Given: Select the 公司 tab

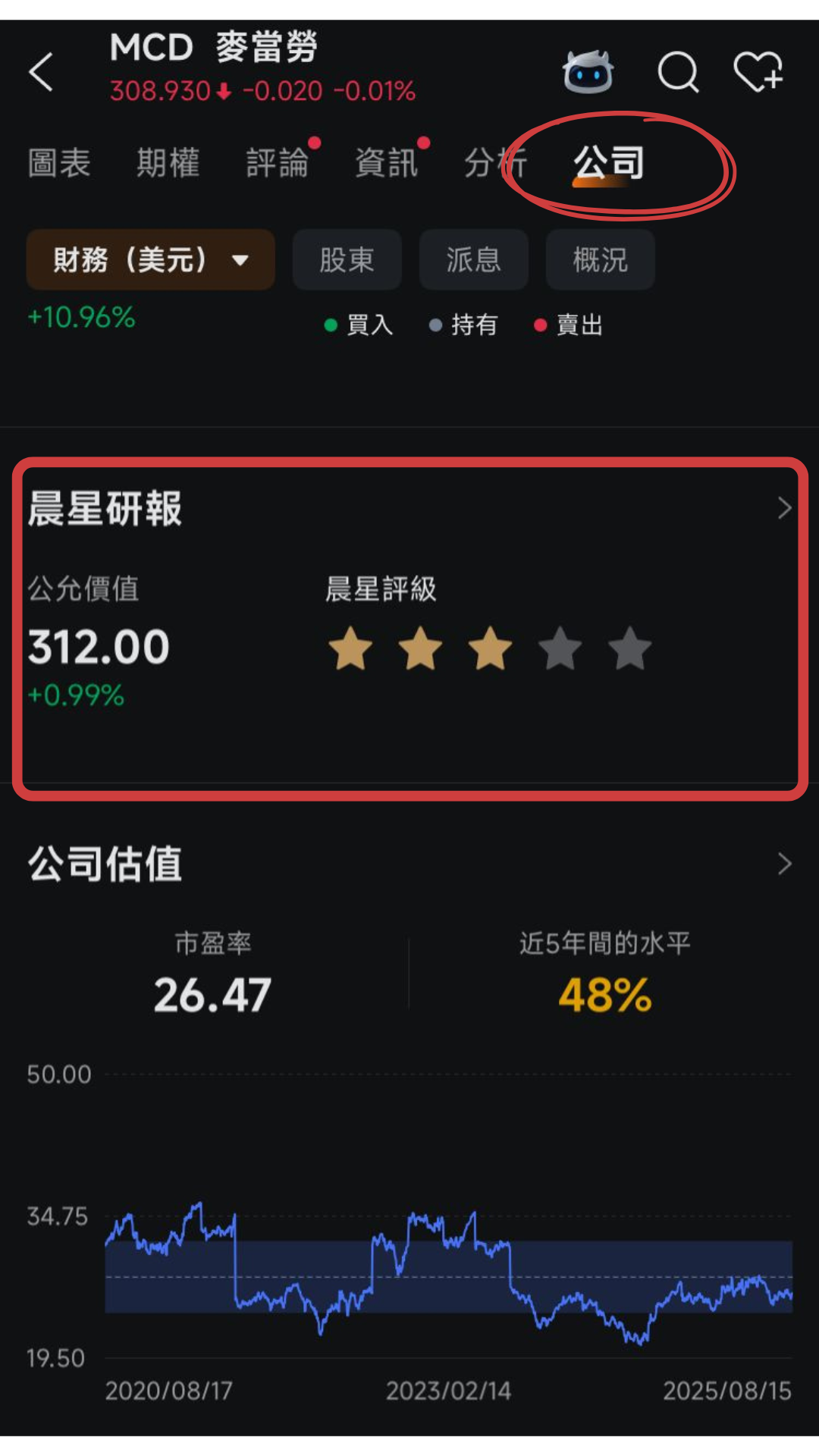Looking at the screenshot, I should pos(609,163).
